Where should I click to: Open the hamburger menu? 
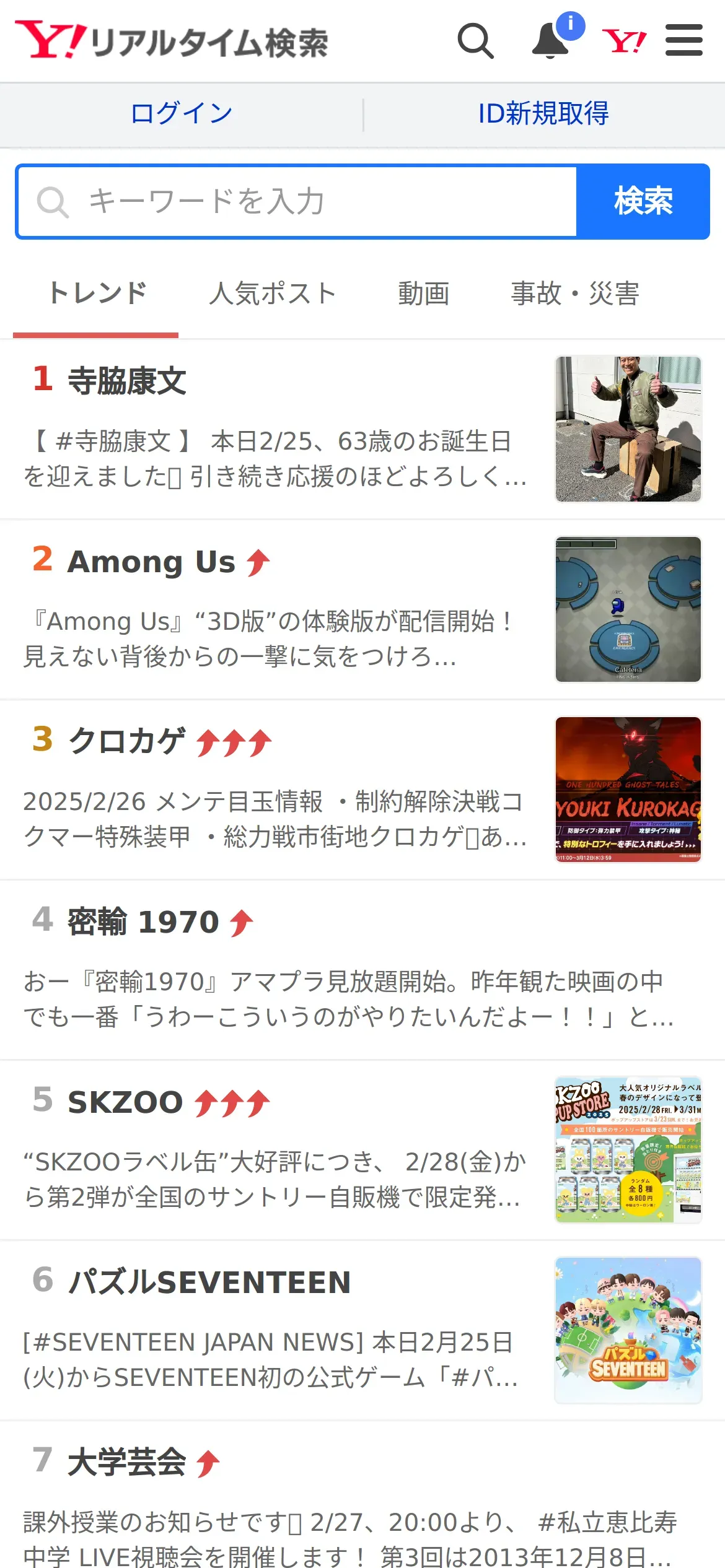point(683,41)
